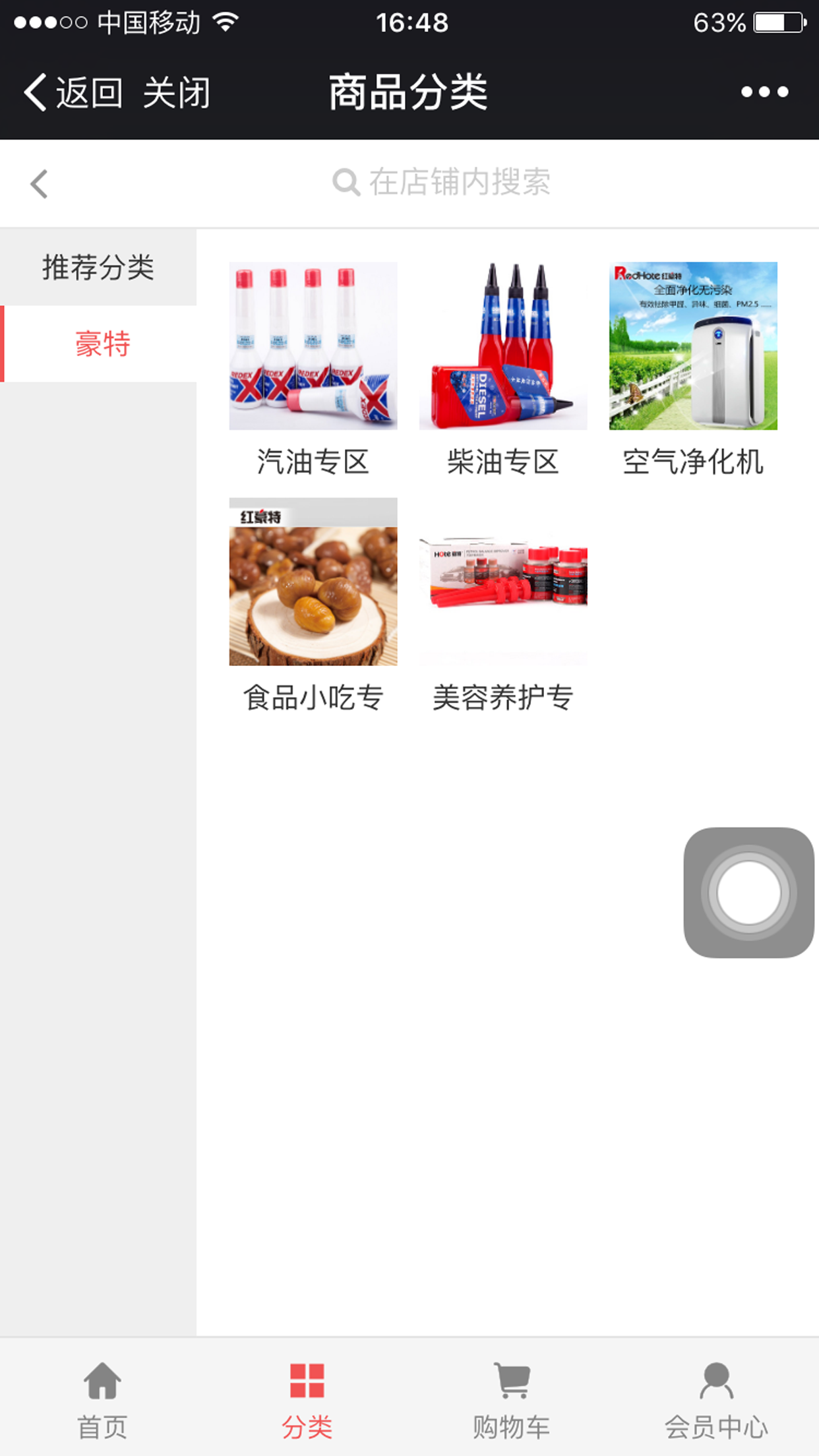Viewport: 819px width, 1456px height.
Task: Close the page with 关闭
Action: pyautogui.click(x=176, y=92)
